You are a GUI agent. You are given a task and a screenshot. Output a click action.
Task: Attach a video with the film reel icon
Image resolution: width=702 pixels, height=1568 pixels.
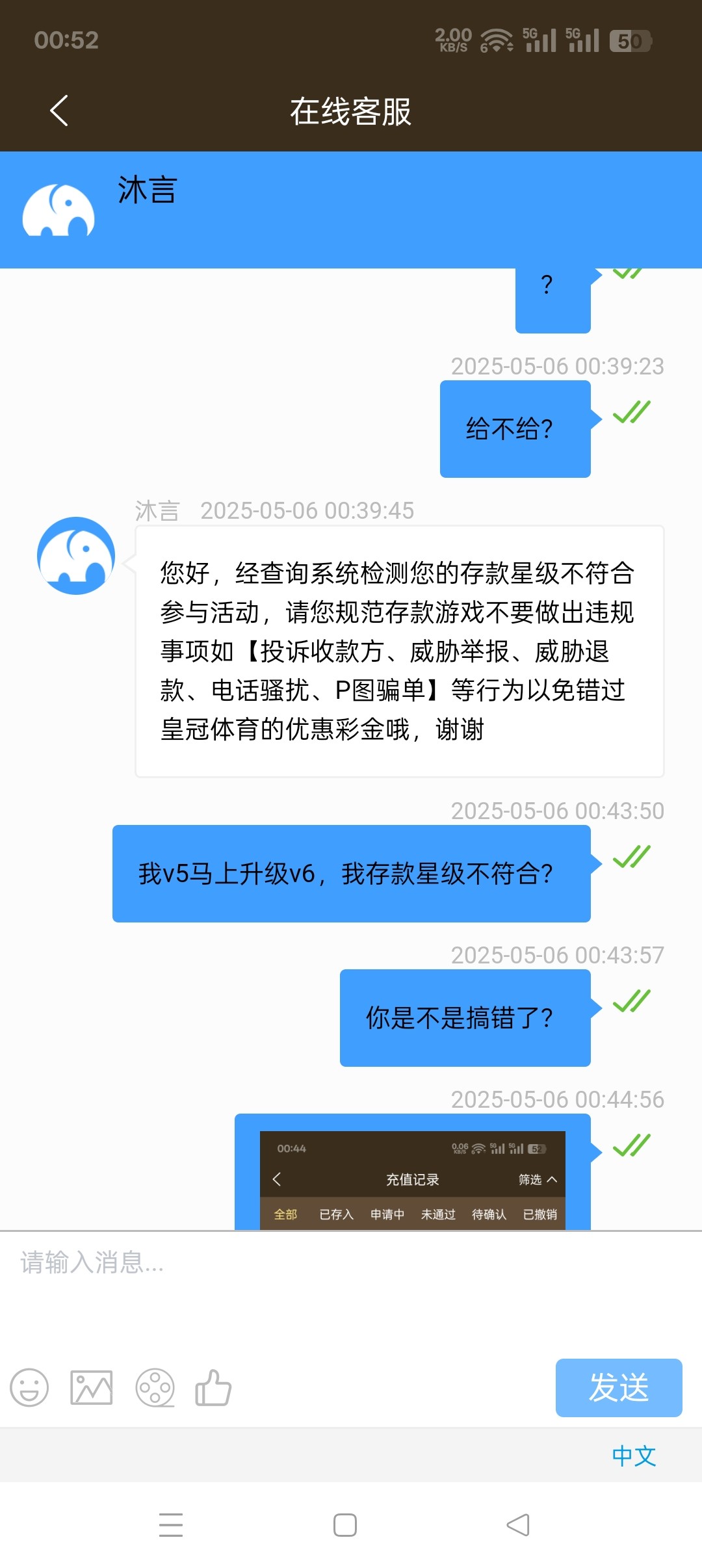(x=155, y=1387)
